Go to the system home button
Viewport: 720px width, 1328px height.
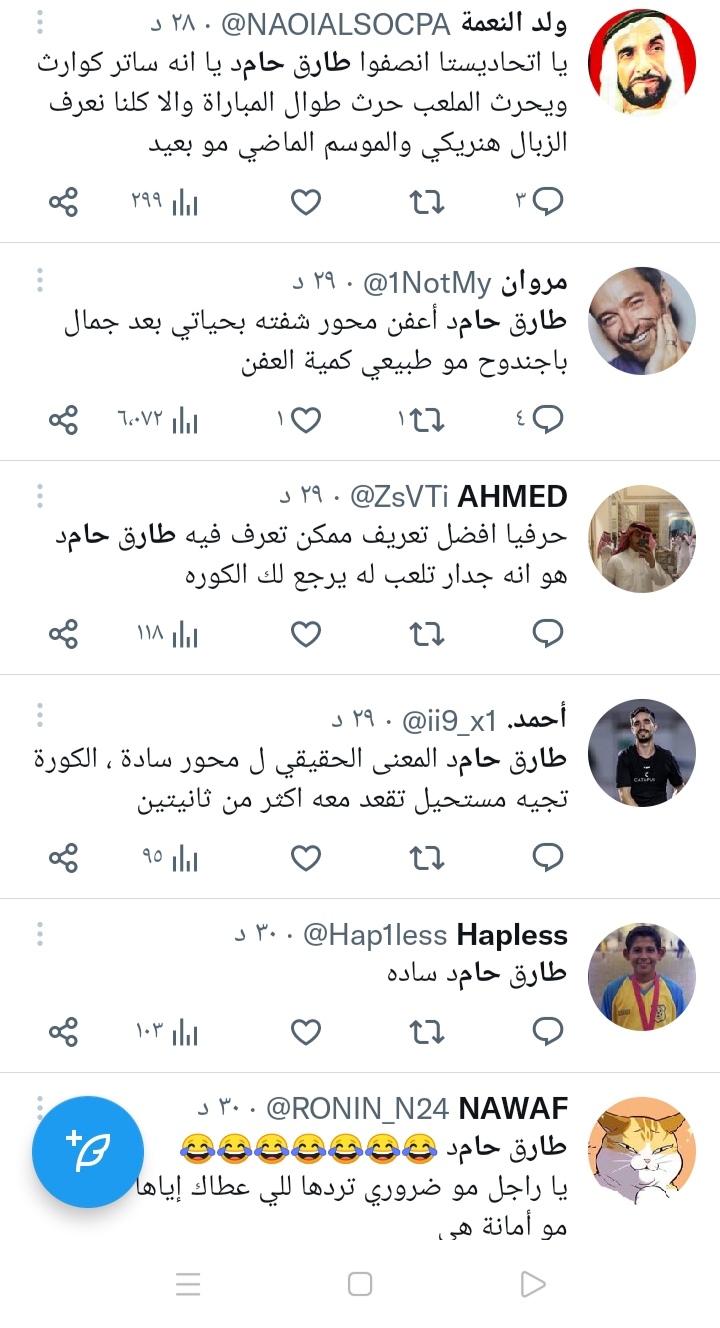tap(360, 1284)
